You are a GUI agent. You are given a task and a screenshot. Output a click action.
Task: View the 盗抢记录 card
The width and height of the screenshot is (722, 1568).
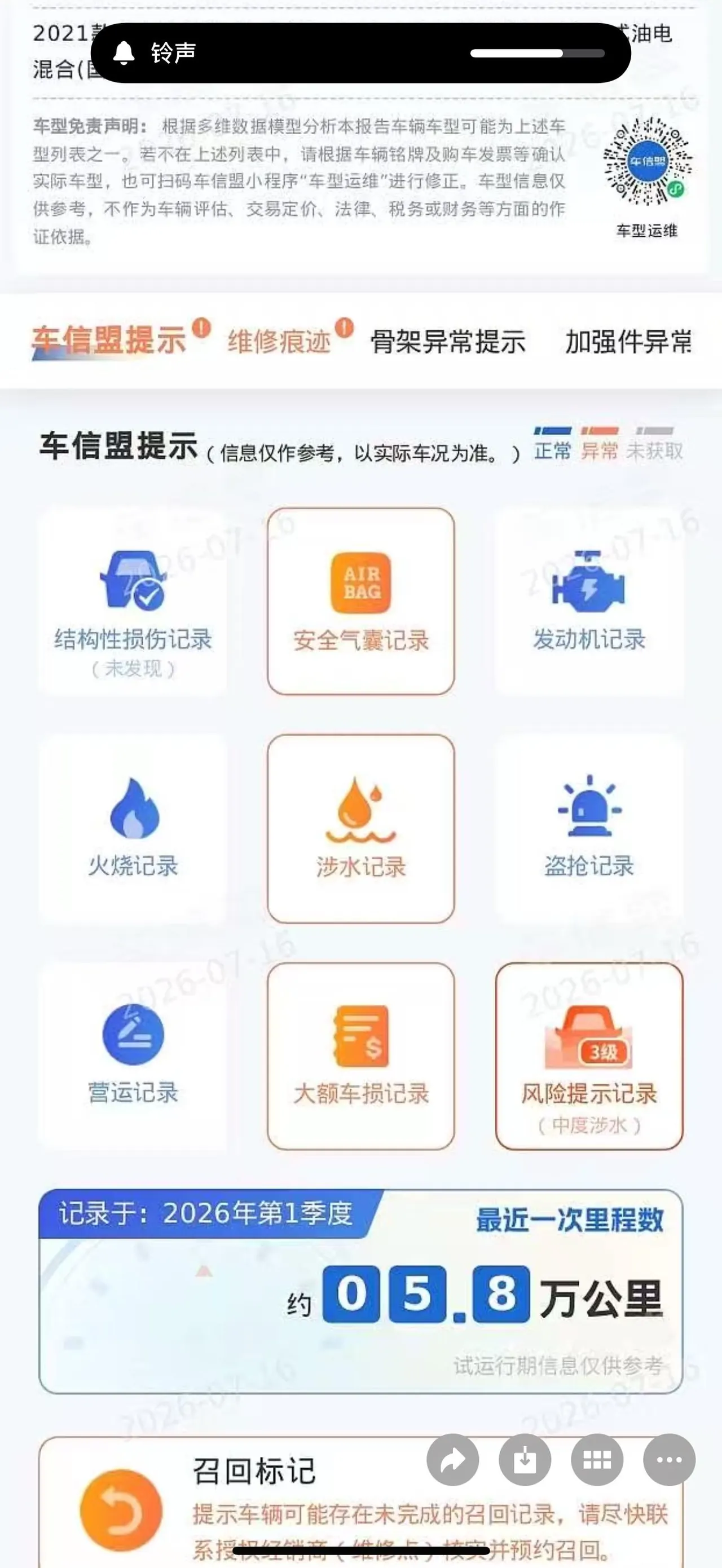click(x=589, y=829)
